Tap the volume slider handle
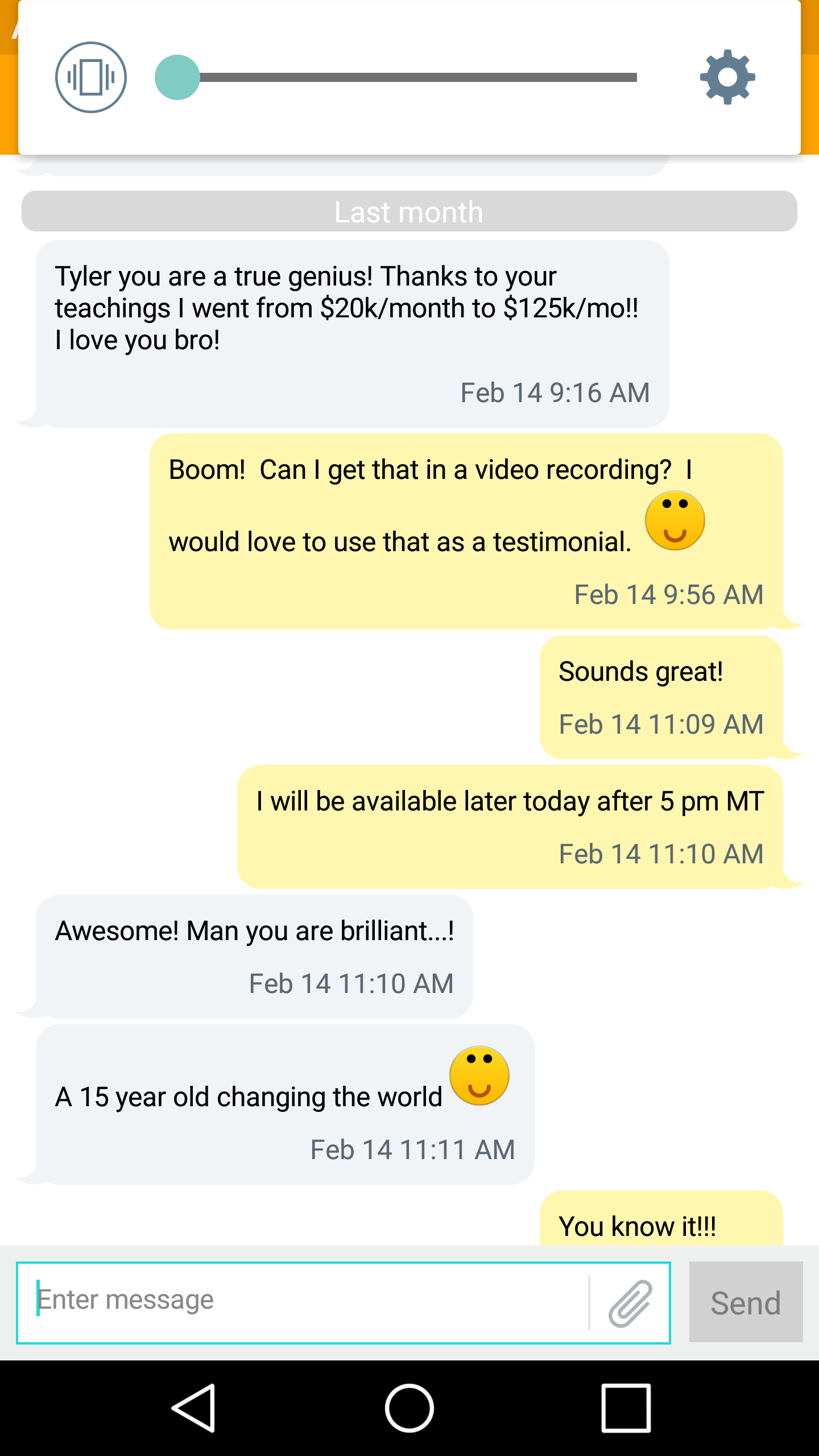819x1456 pixels. point(177,77)
